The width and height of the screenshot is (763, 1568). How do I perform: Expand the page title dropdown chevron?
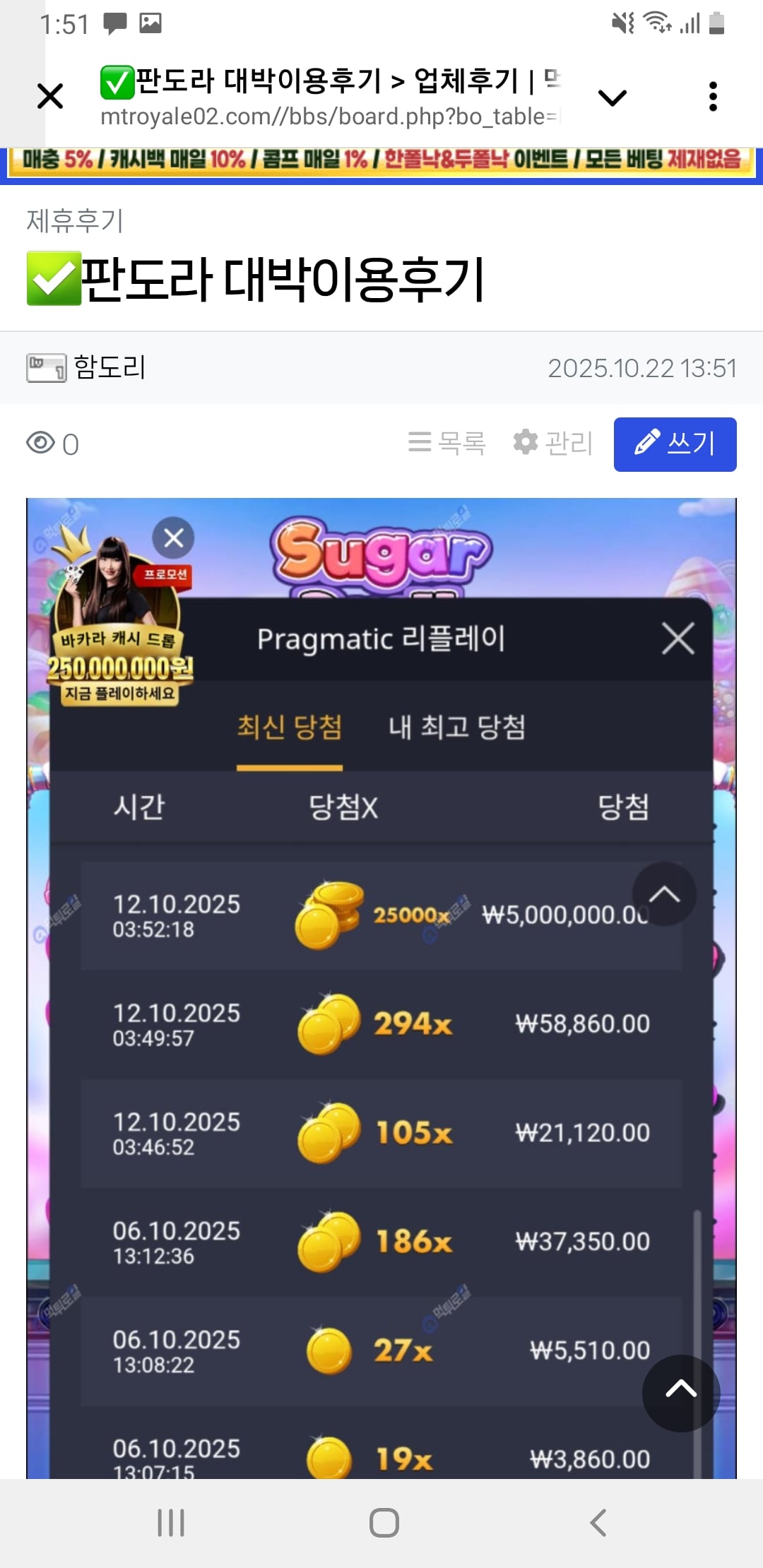tap(612, 97)
